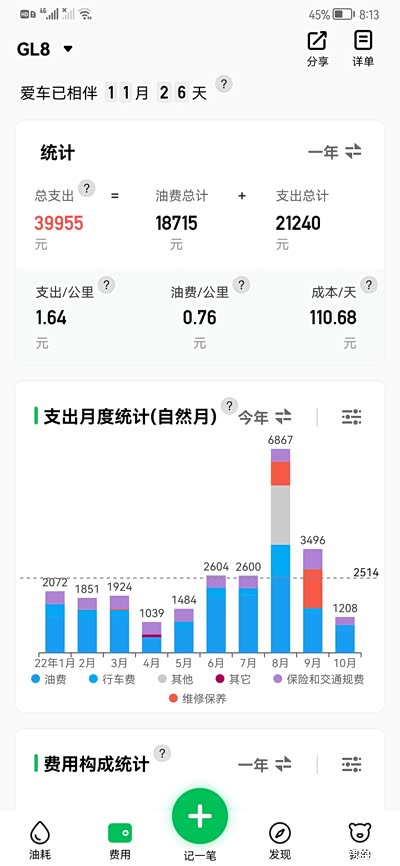Tap help icon beside 爱车已相伴 days

tap(223, 85)
